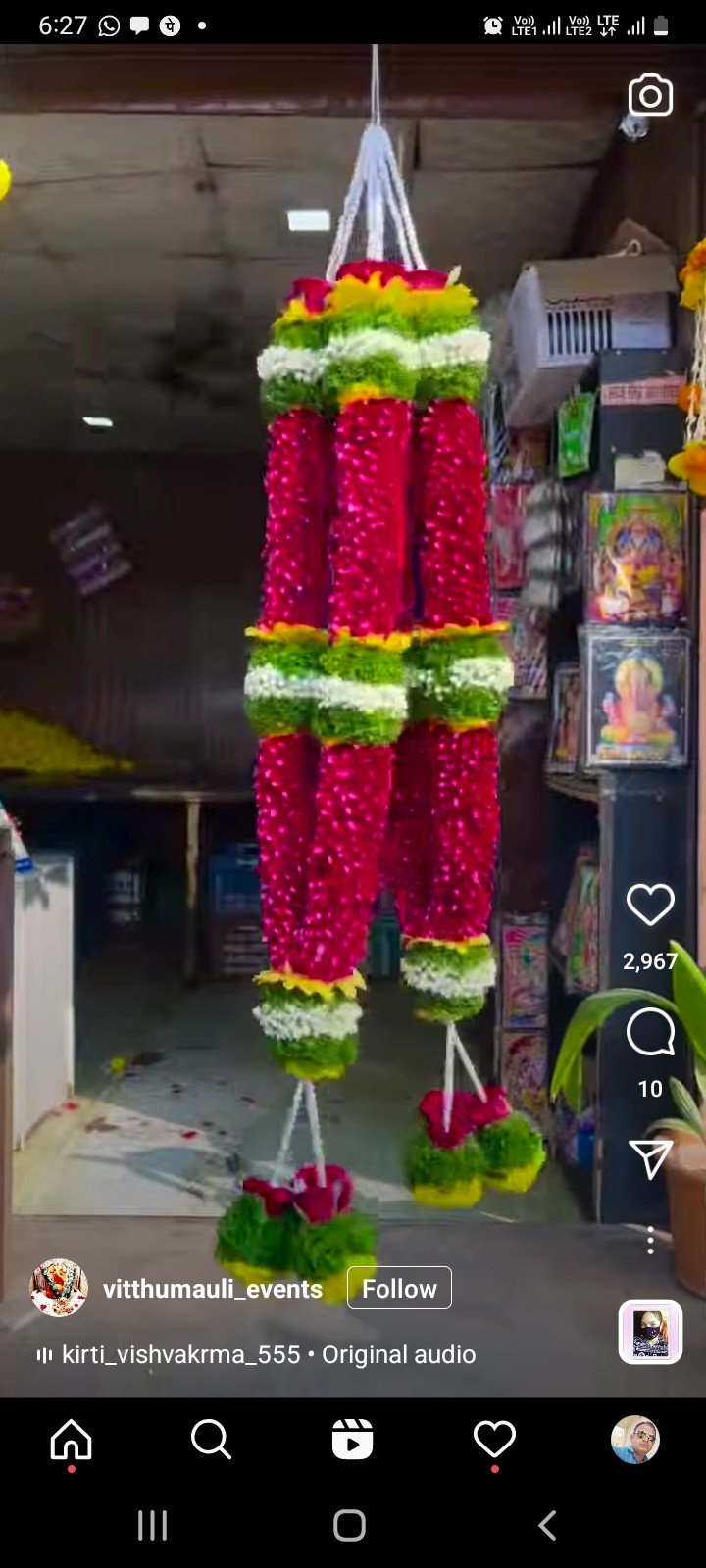Open the comments on this reel
Image resolution: width=706 pixels, height=1568 pixels.
pyautogui.click(x=650, y=1033)
